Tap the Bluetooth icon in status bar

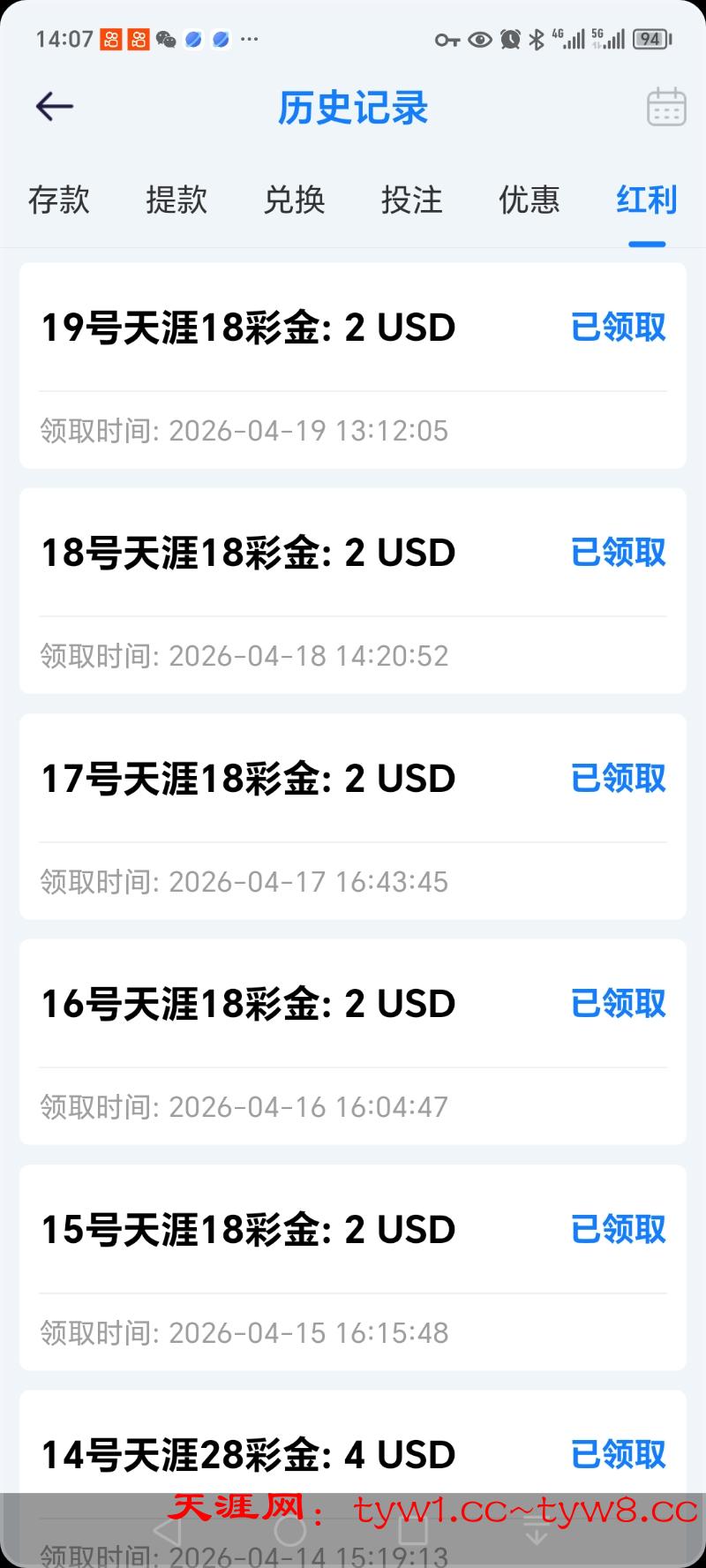pyautogui.click(x=536, y=38)
